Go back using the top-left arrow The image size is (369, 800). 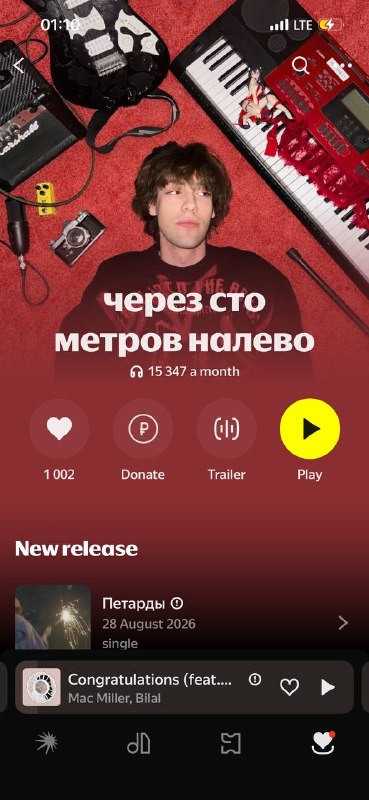pos(19,66)
